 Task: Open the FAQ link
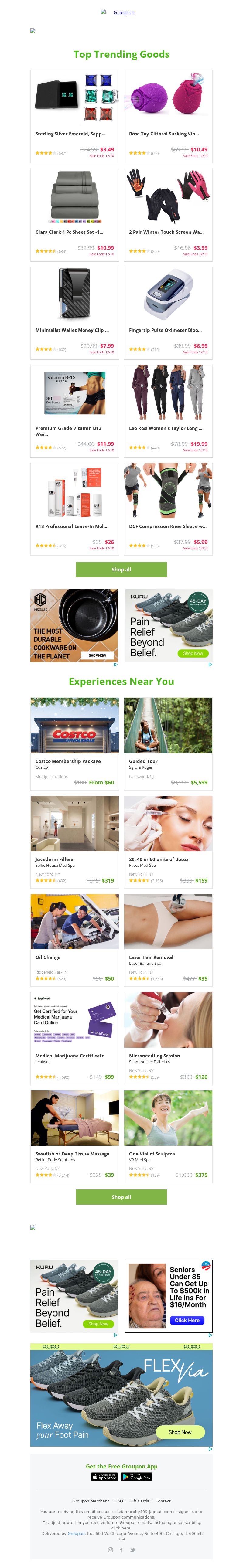119,1500
